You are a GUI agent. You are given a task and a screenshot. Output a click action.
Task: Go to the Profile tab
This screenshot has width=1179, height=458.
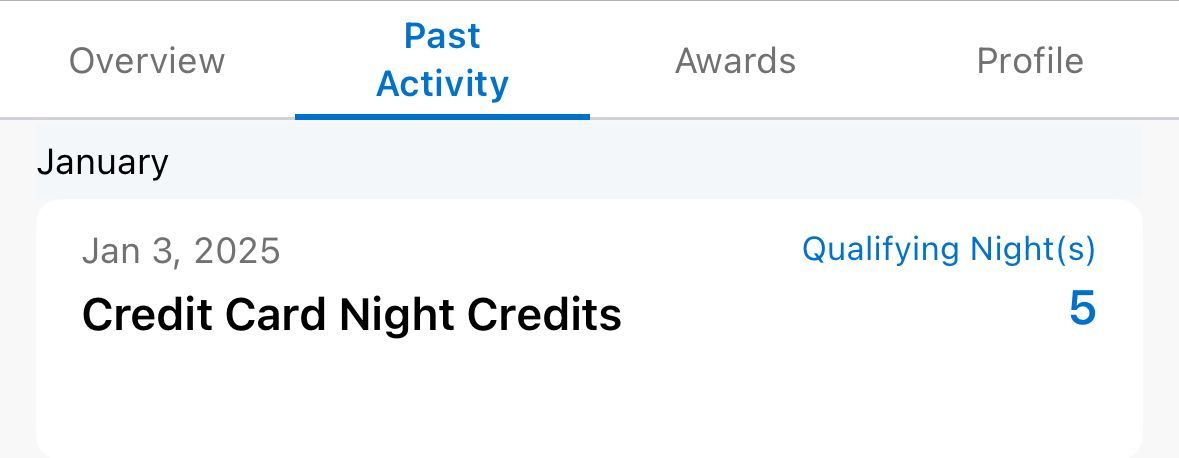click(x=1030, y=60)
